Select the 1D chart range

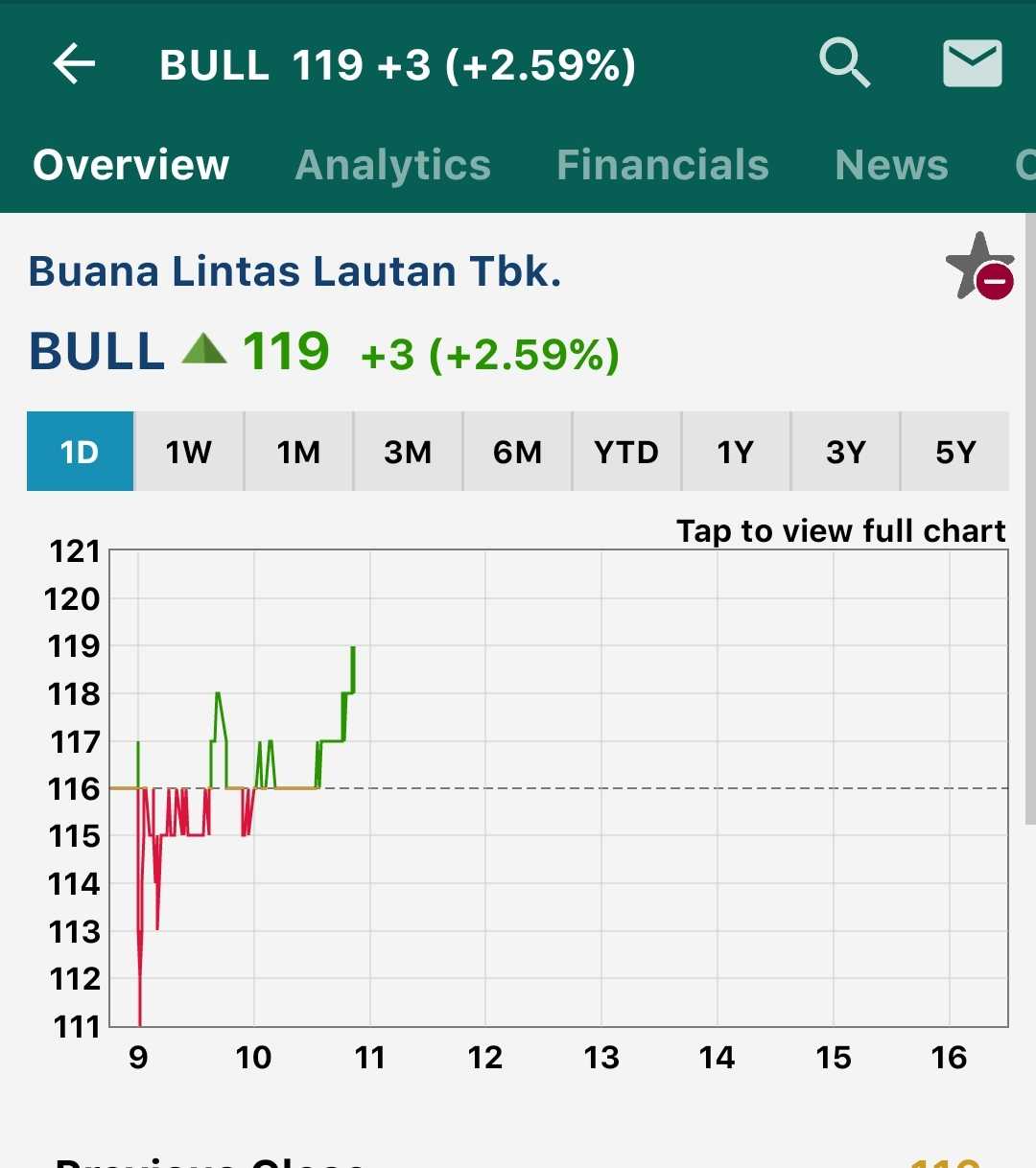tap(80, 452)
